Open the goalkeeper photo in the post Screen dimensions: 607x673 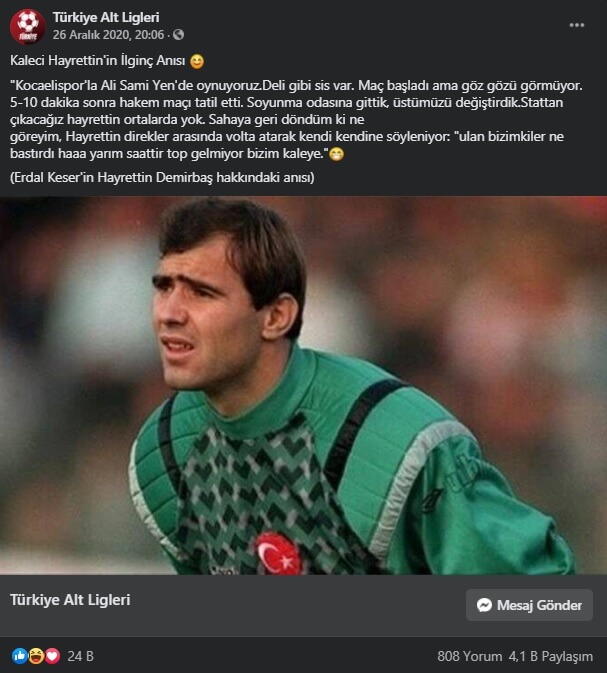point(303,385)
